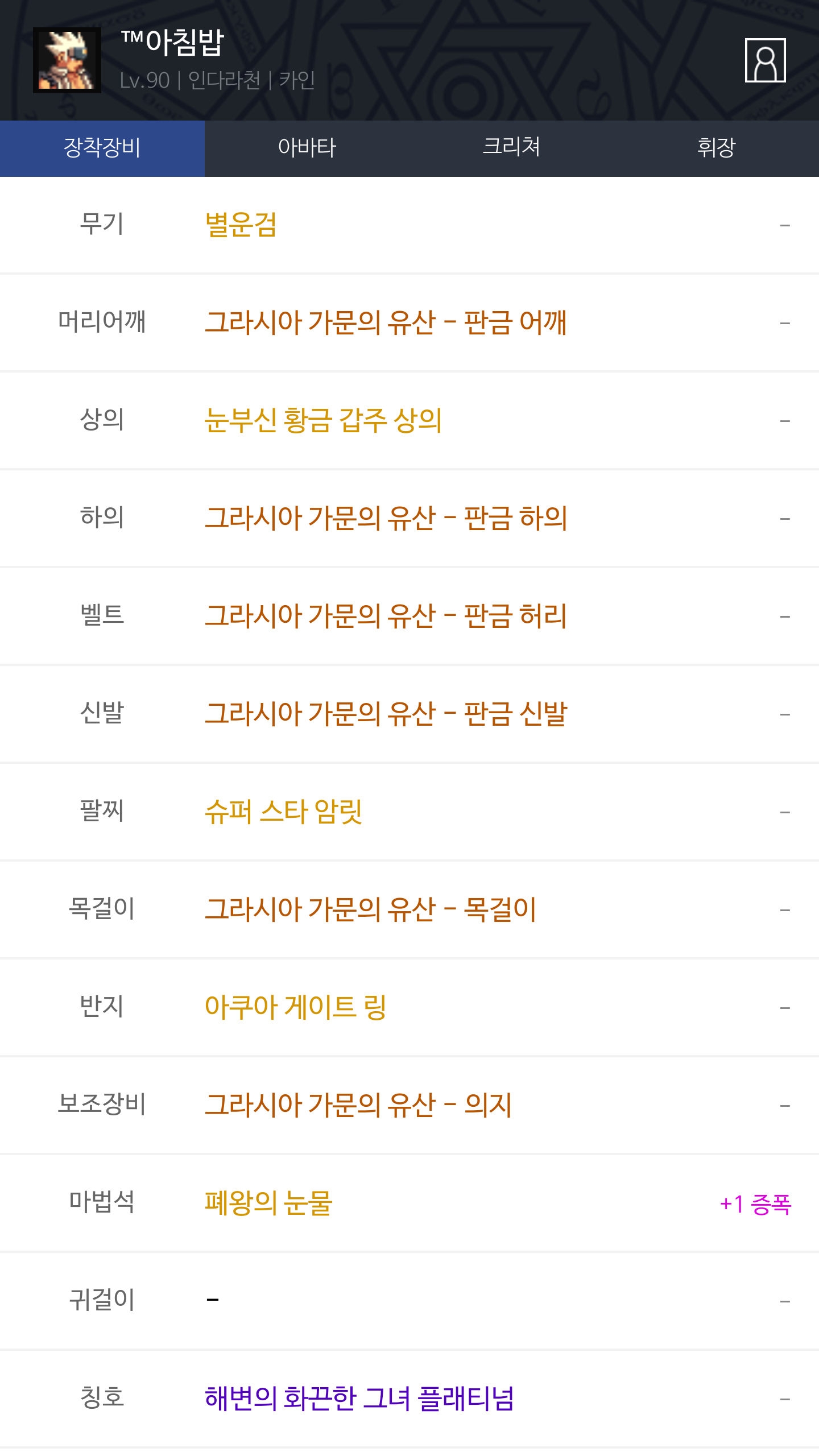The width and height of the screenshot is (819, 1456).
Task: Switch to the 크리쳐 tab
Action: pyautogui.click(x=512, y=148)
